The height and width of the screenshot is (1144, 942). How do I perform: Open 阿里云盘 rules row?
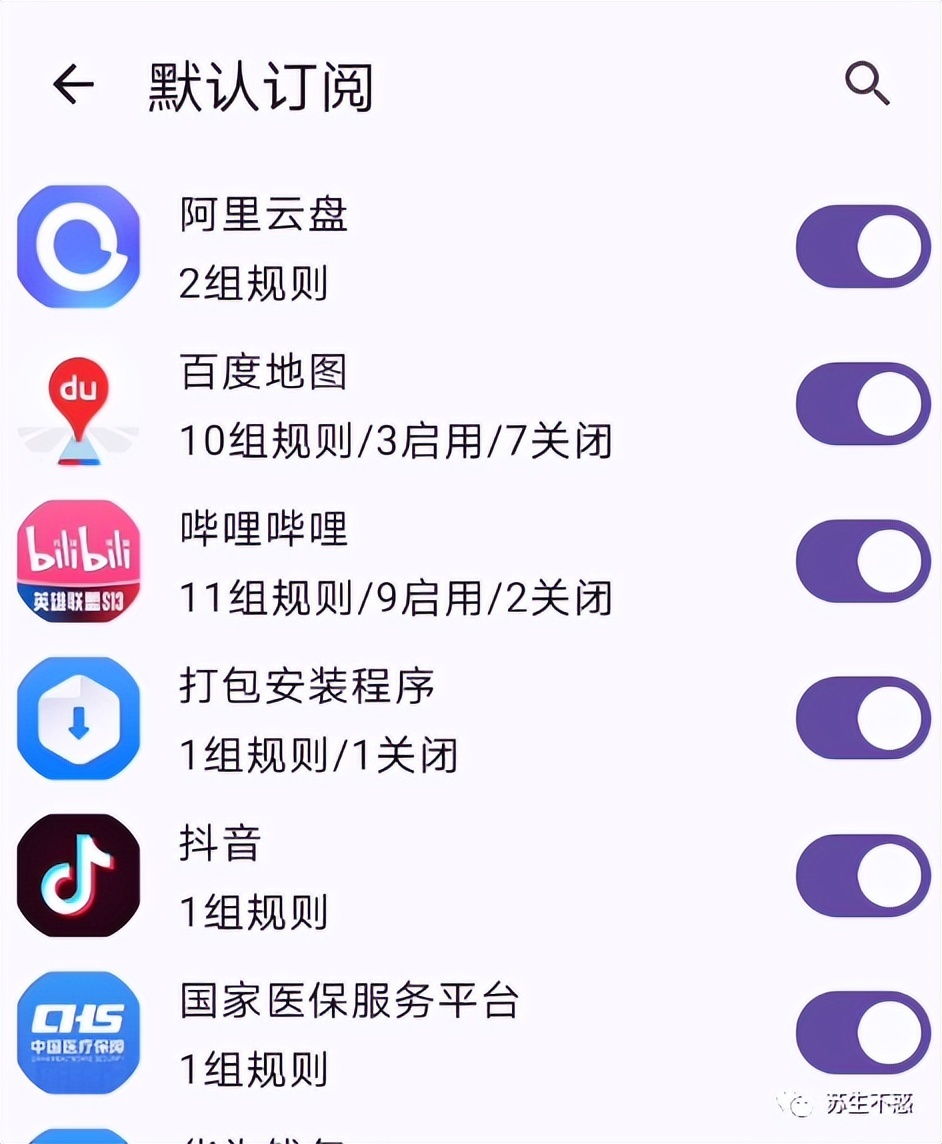pyautogui.click(x=400, y=248)
